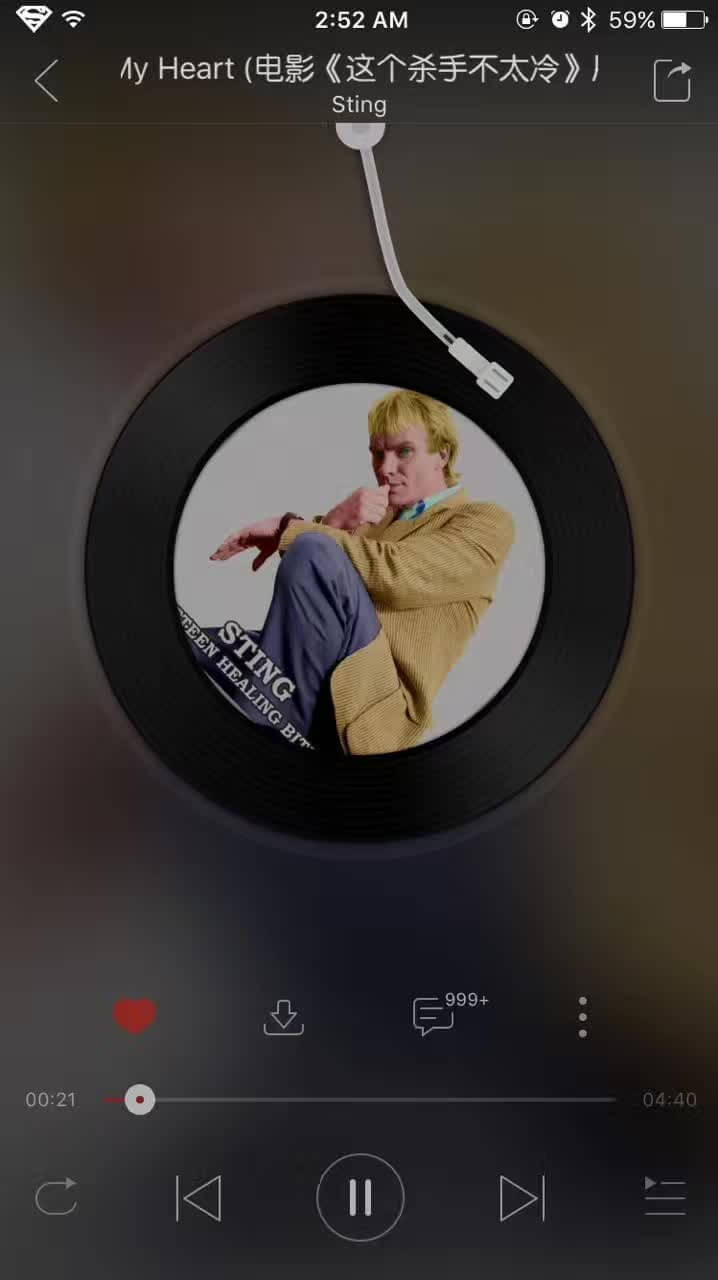This screenshot has width=718, height=1280.
Task: Pause the playing song
Action: click(360, 1197)
